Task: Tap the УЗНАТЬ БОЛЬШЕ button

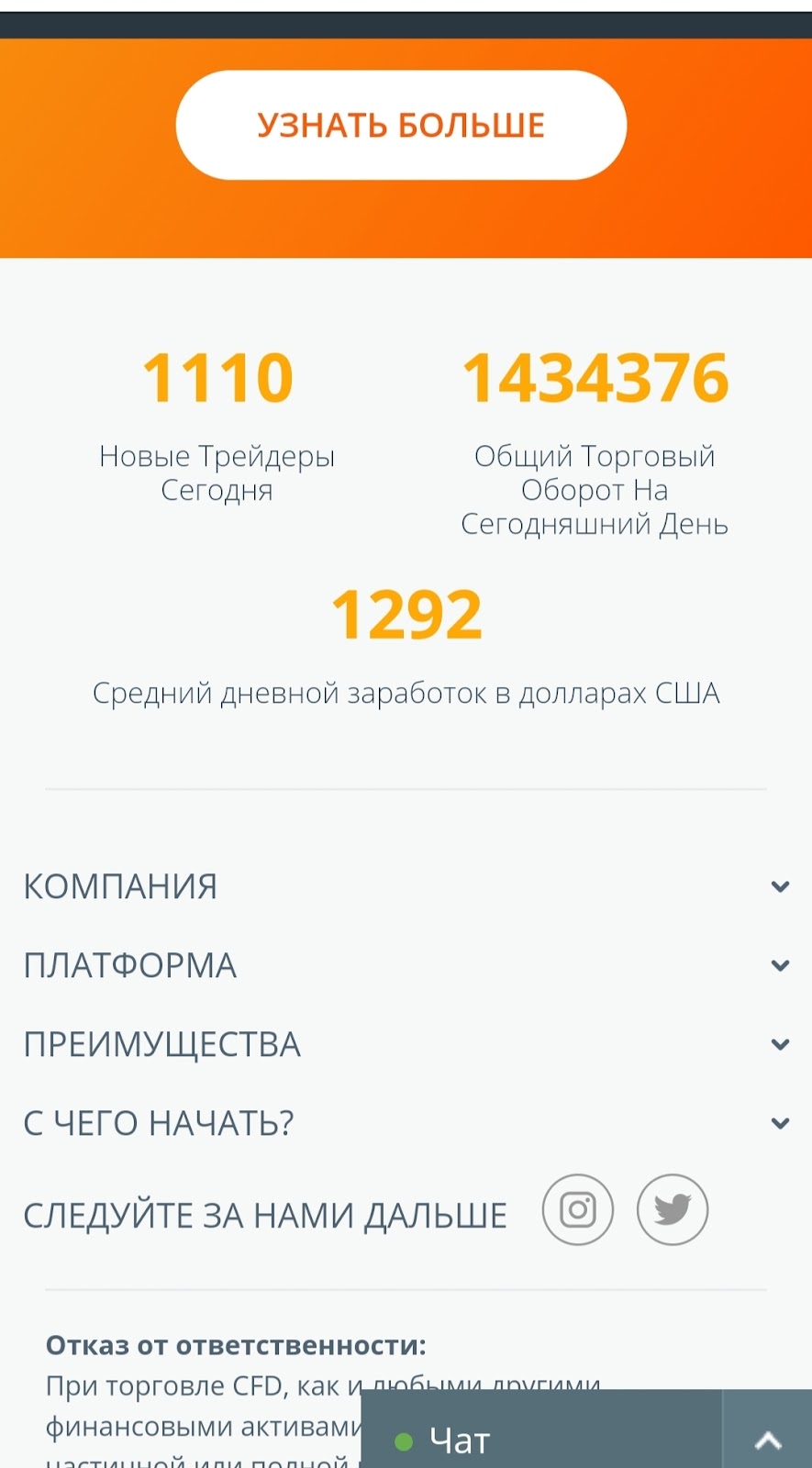Action: click(x=401, y=125)
